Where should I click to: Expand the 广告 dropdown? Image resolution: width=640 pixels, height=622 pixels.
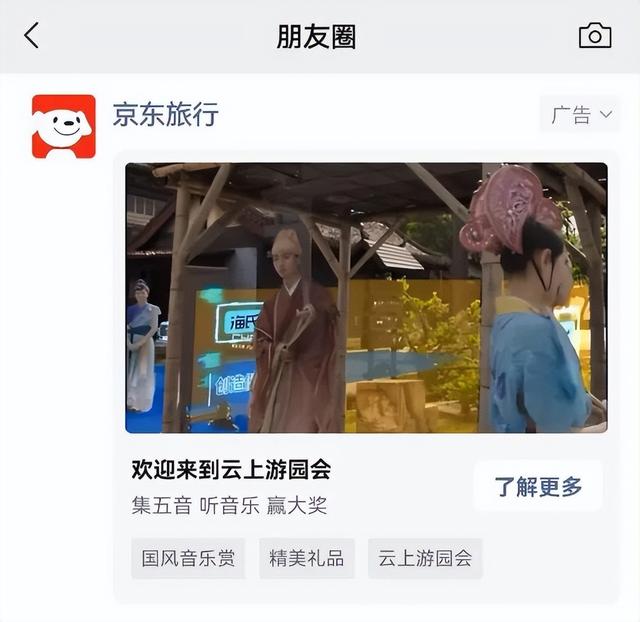pos(580,115)
